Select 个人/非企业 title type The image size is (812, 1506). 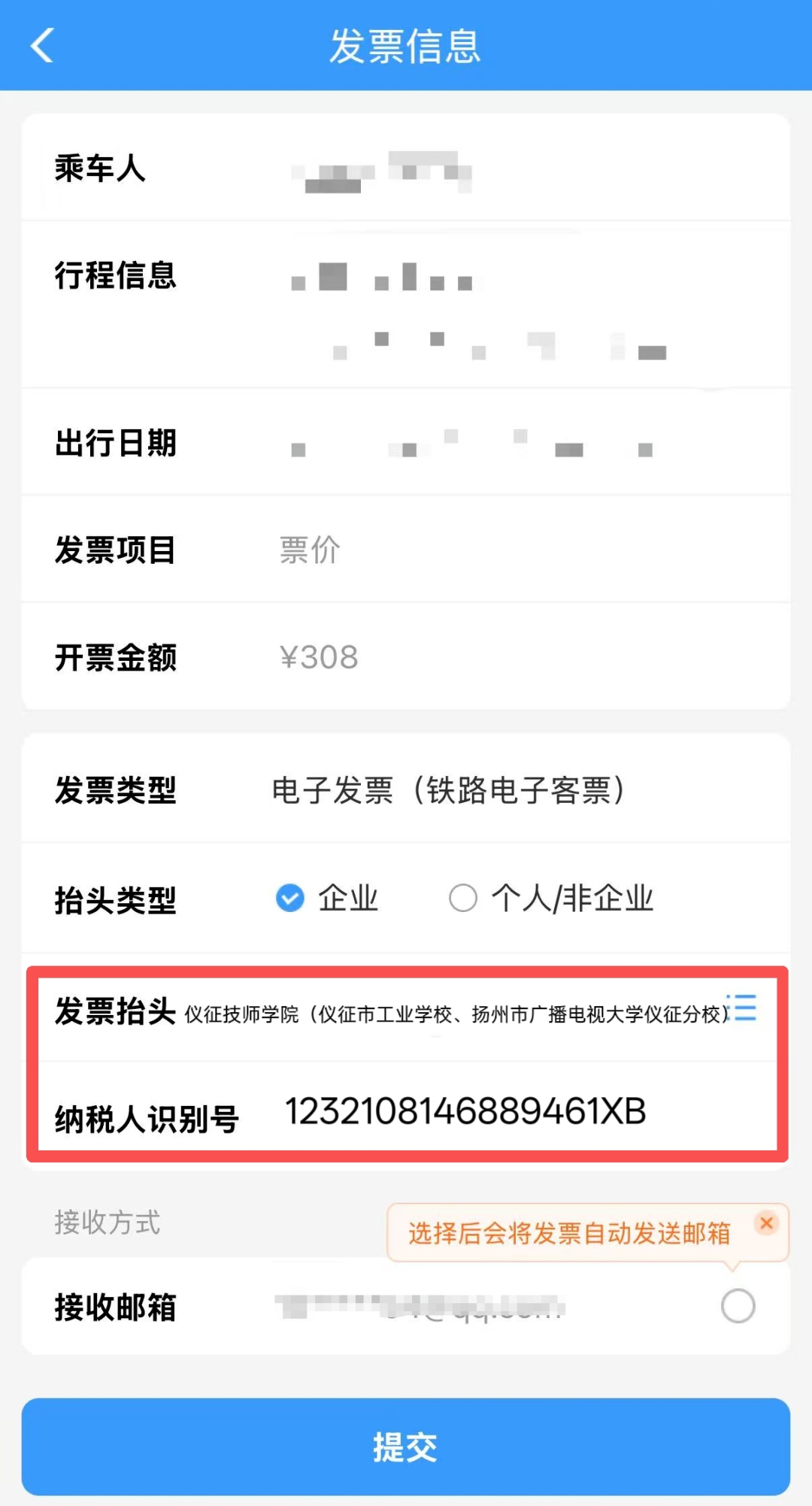click(x=463, y=898)
